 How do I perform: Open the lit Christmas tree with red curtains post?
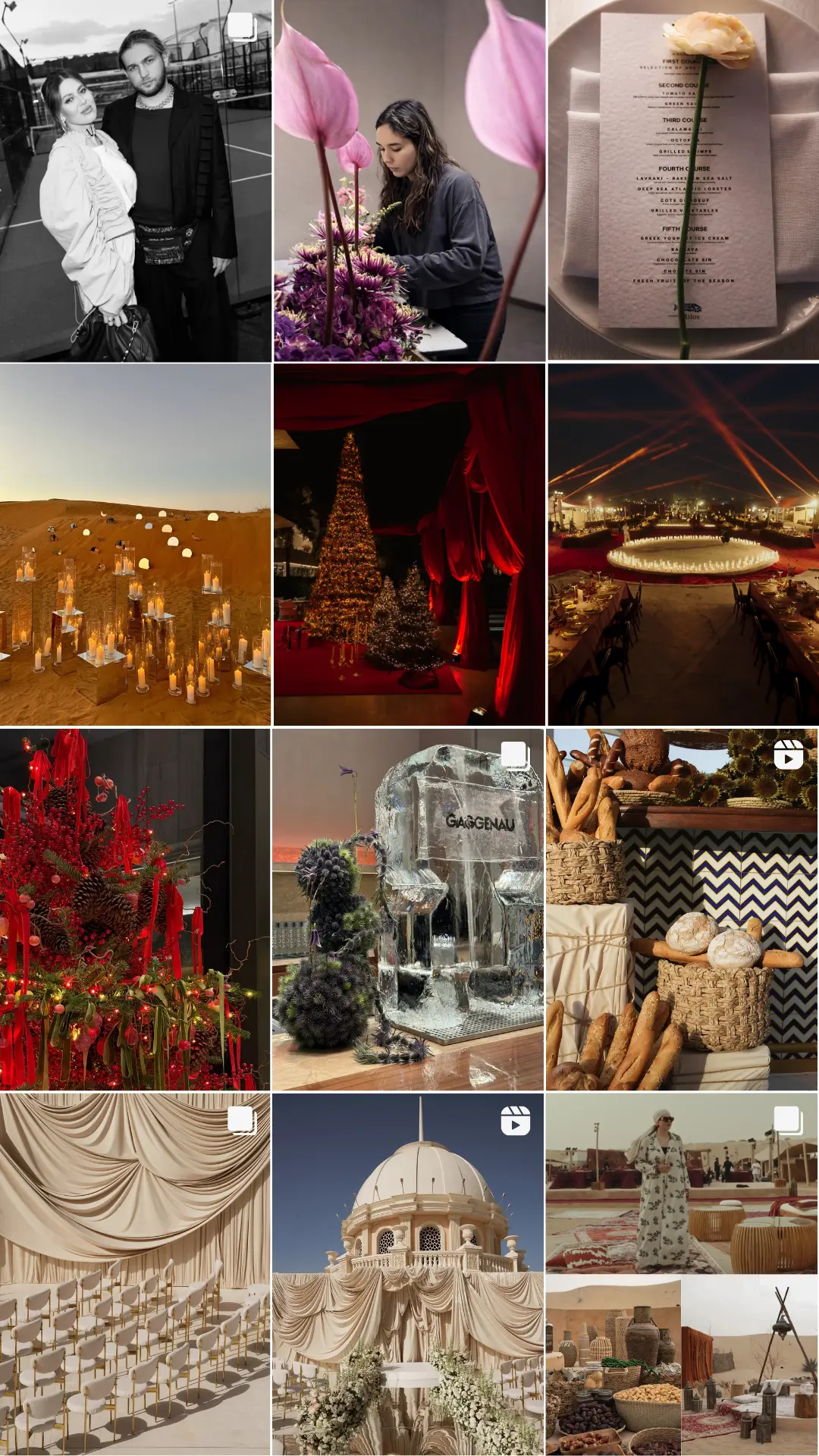point(409,544)
